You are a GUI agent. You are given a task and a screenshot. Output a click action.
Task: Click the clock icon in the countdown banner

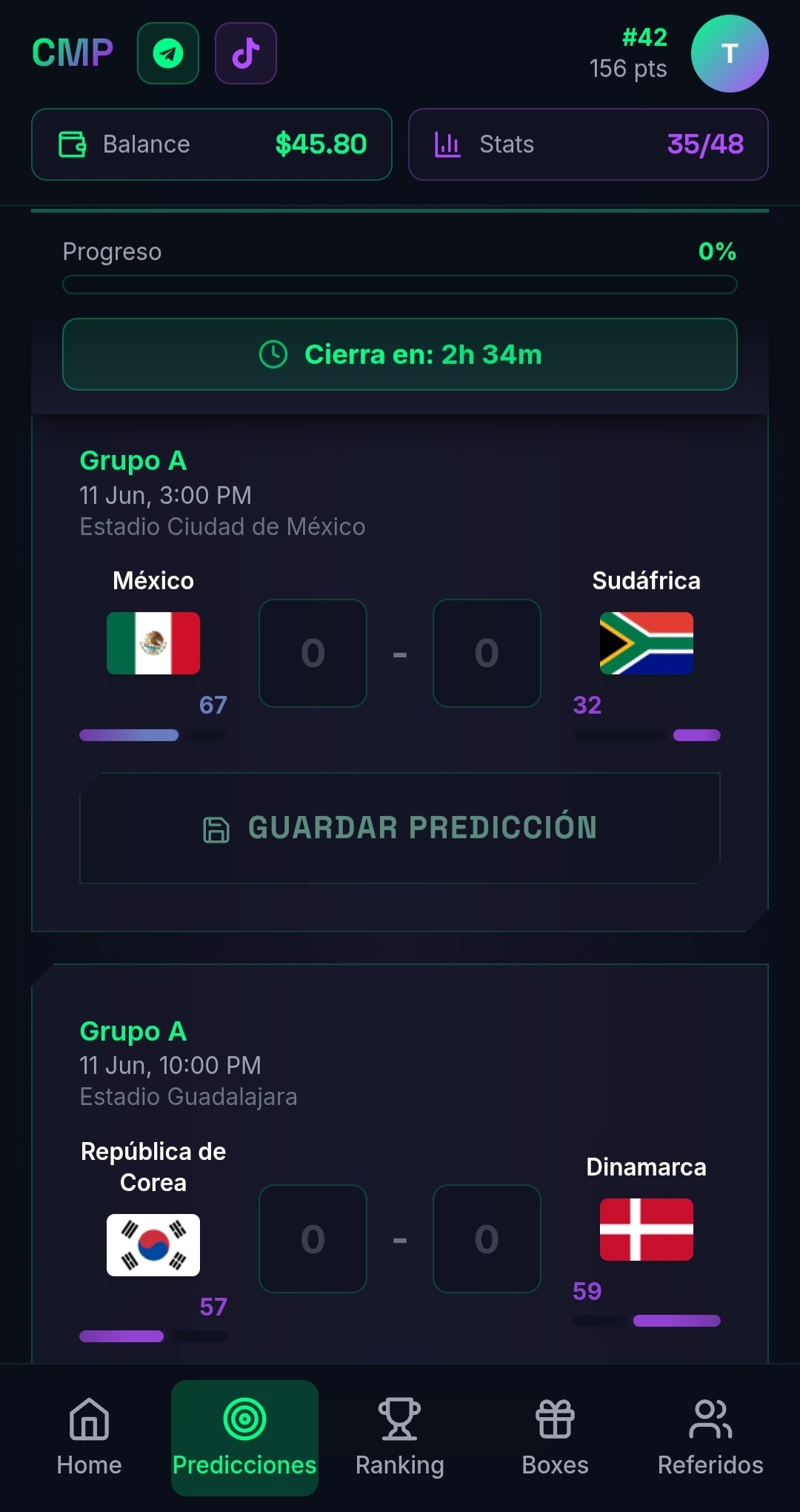coord(274,355)
